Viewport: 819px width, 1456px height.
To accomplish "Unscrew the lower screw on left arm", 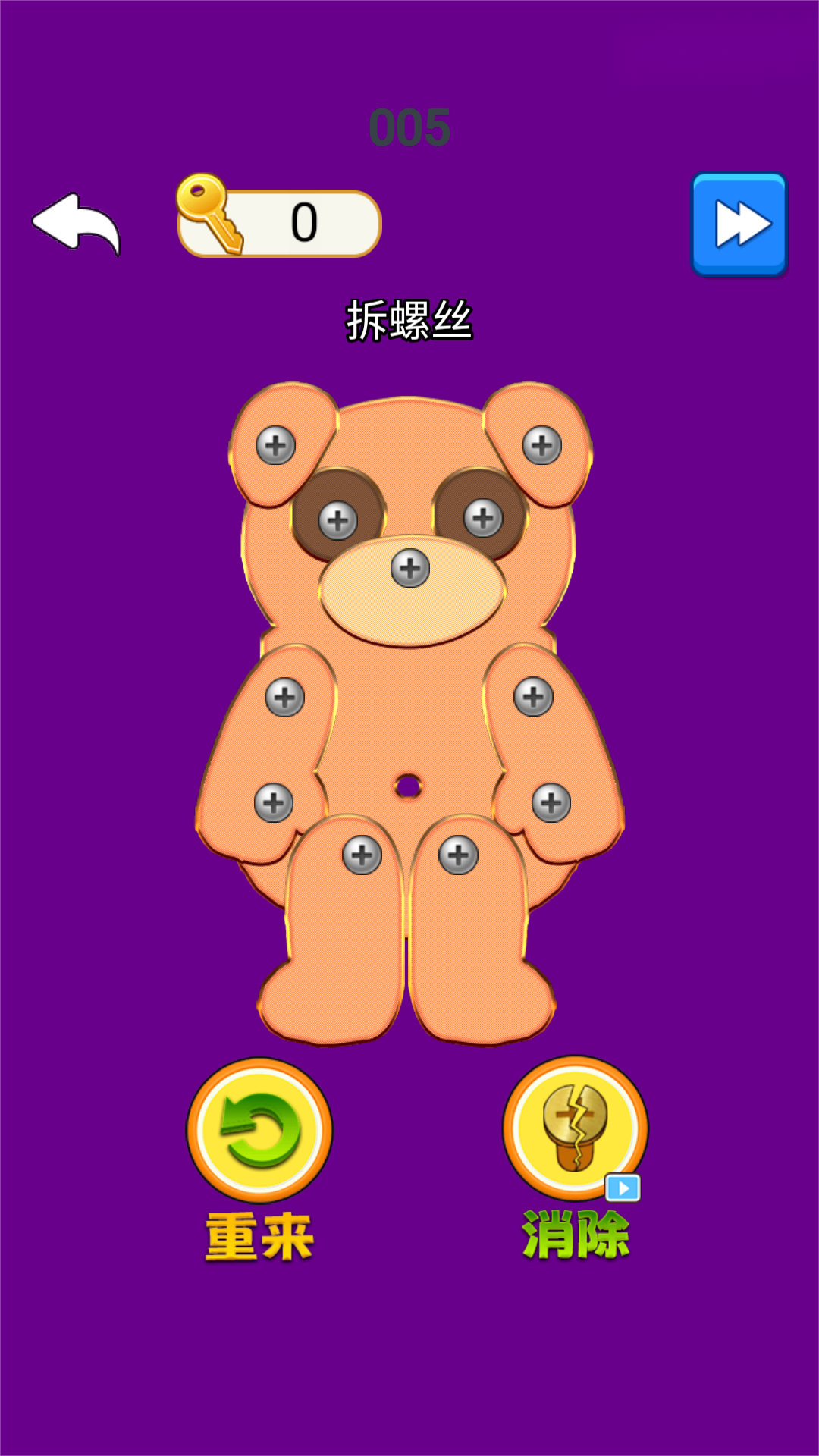I will (274, 802).
